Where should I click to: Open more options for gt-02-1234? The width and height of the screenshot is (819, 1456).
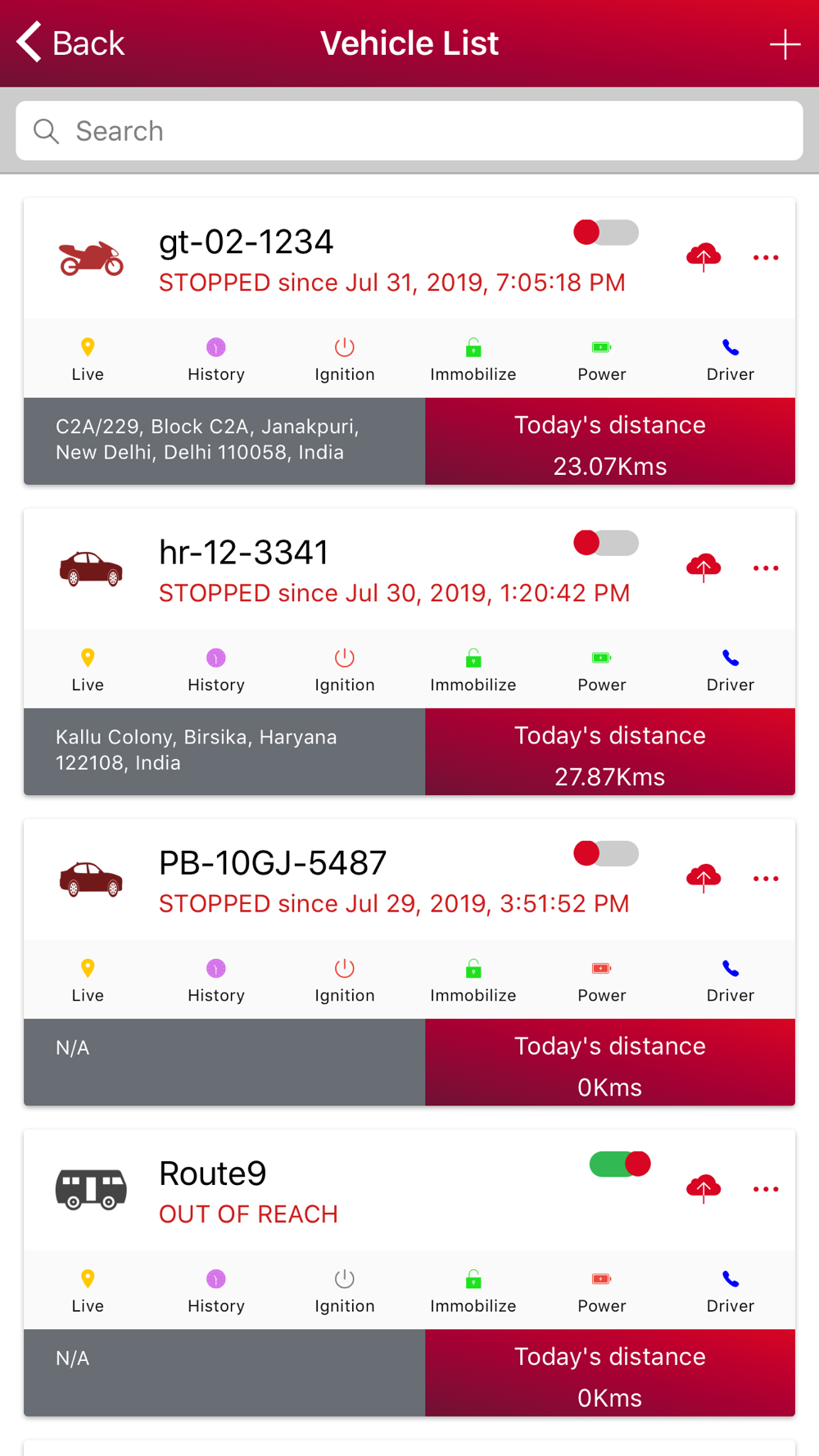[x=766, y=258]
